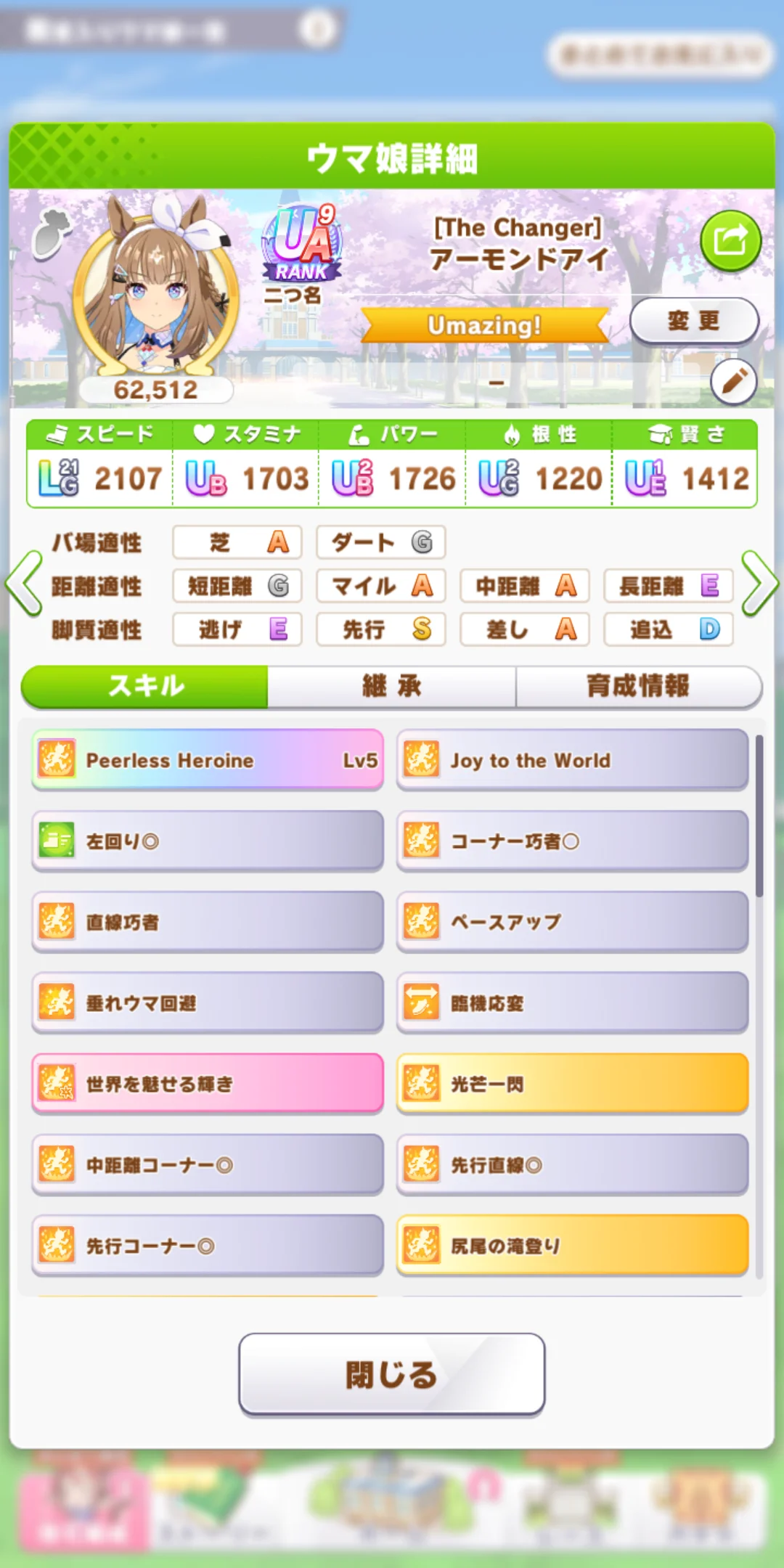
Task: Open the Joy to the World skill
Action: pyautogui.click(x=572, y=759)
